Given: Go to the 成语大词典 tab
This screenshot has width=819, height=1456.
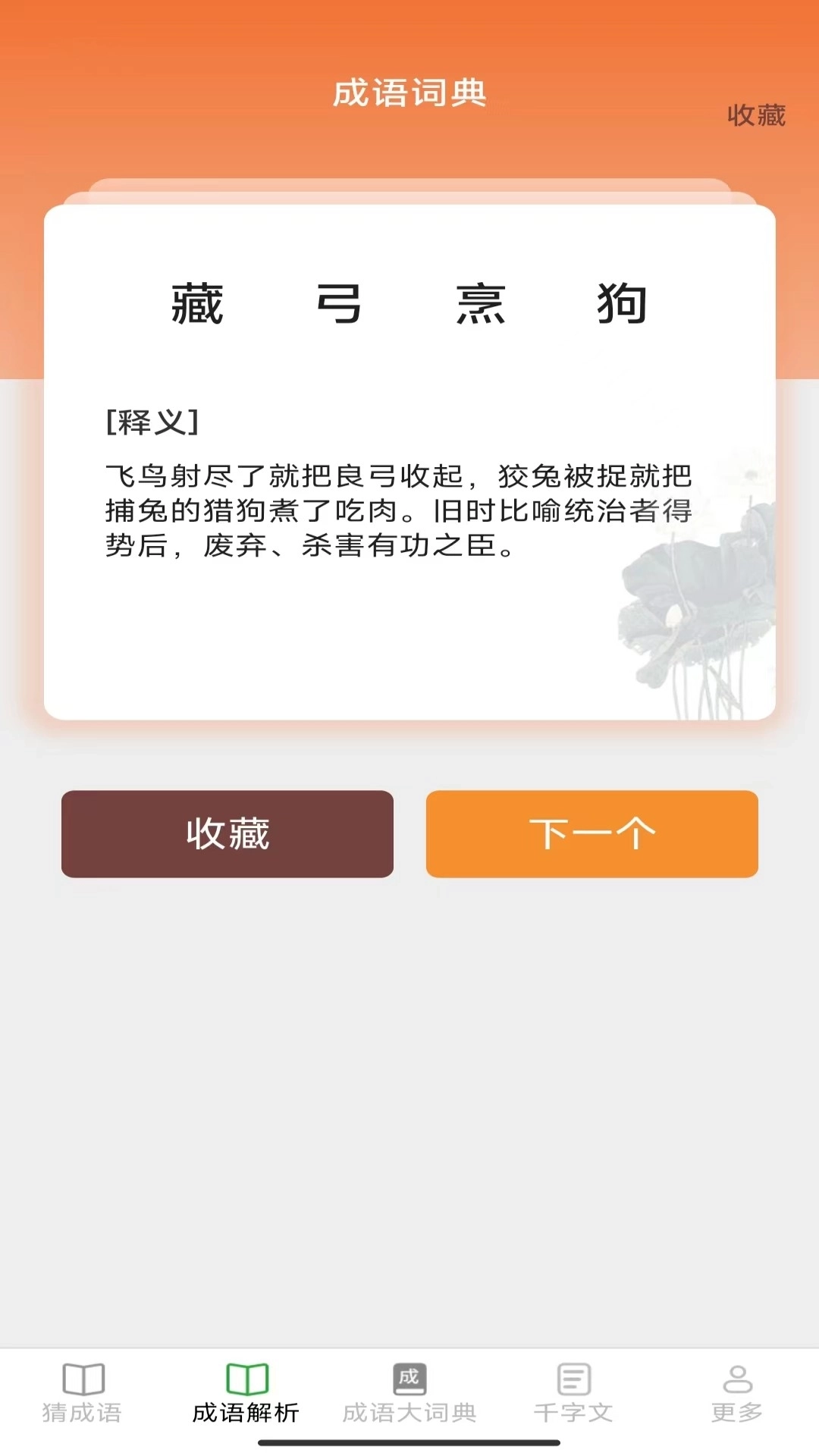Looking at the screenshot, I should (x=409, y=1410).
